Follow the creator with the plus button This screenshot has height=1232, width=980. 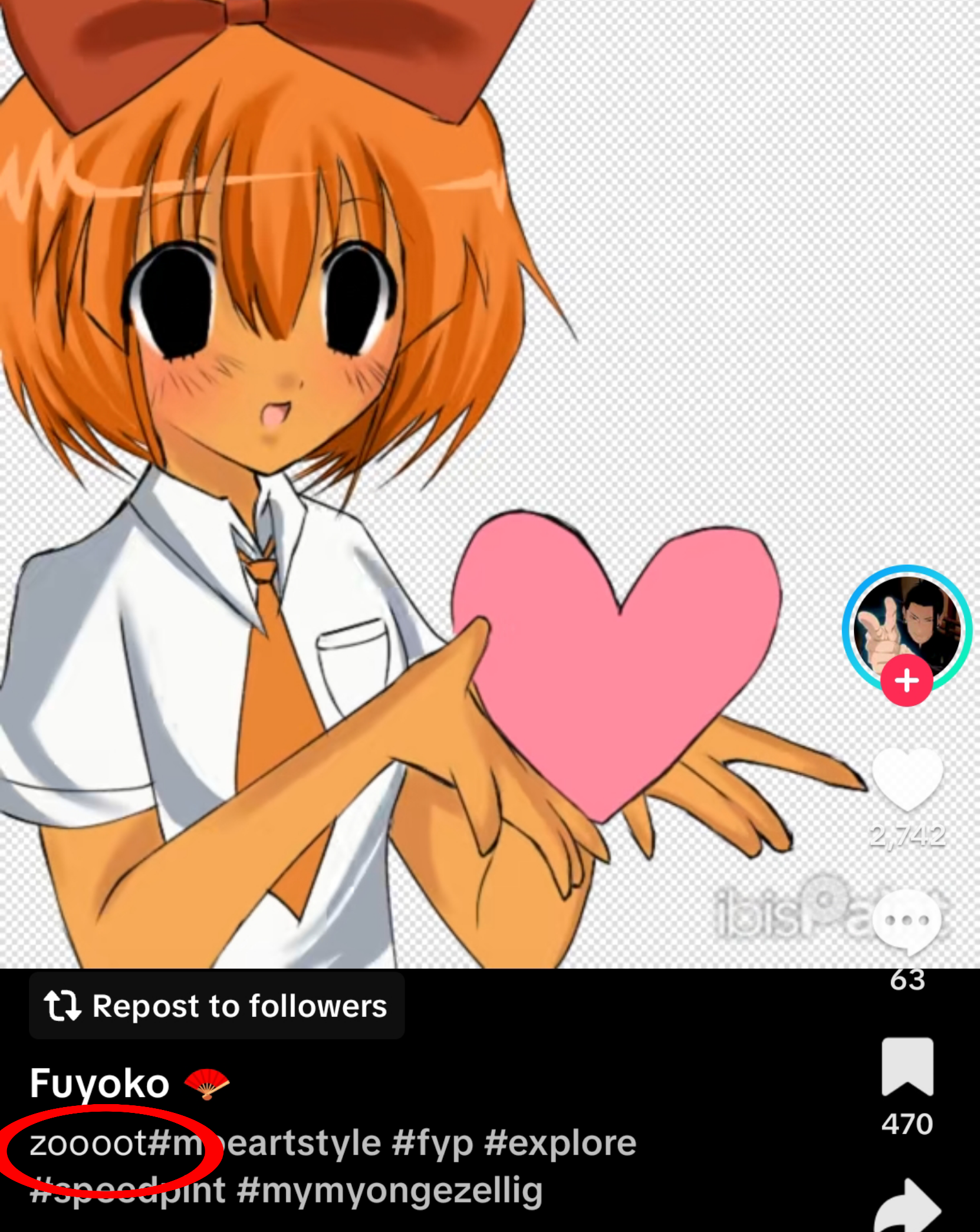click(906, 681)
